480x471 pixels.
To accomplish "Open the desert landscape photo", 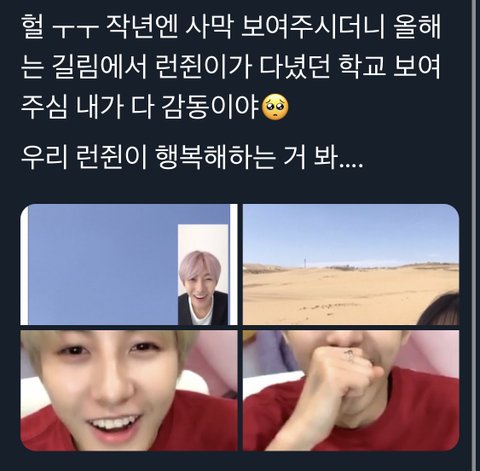I will coord(351,264).
